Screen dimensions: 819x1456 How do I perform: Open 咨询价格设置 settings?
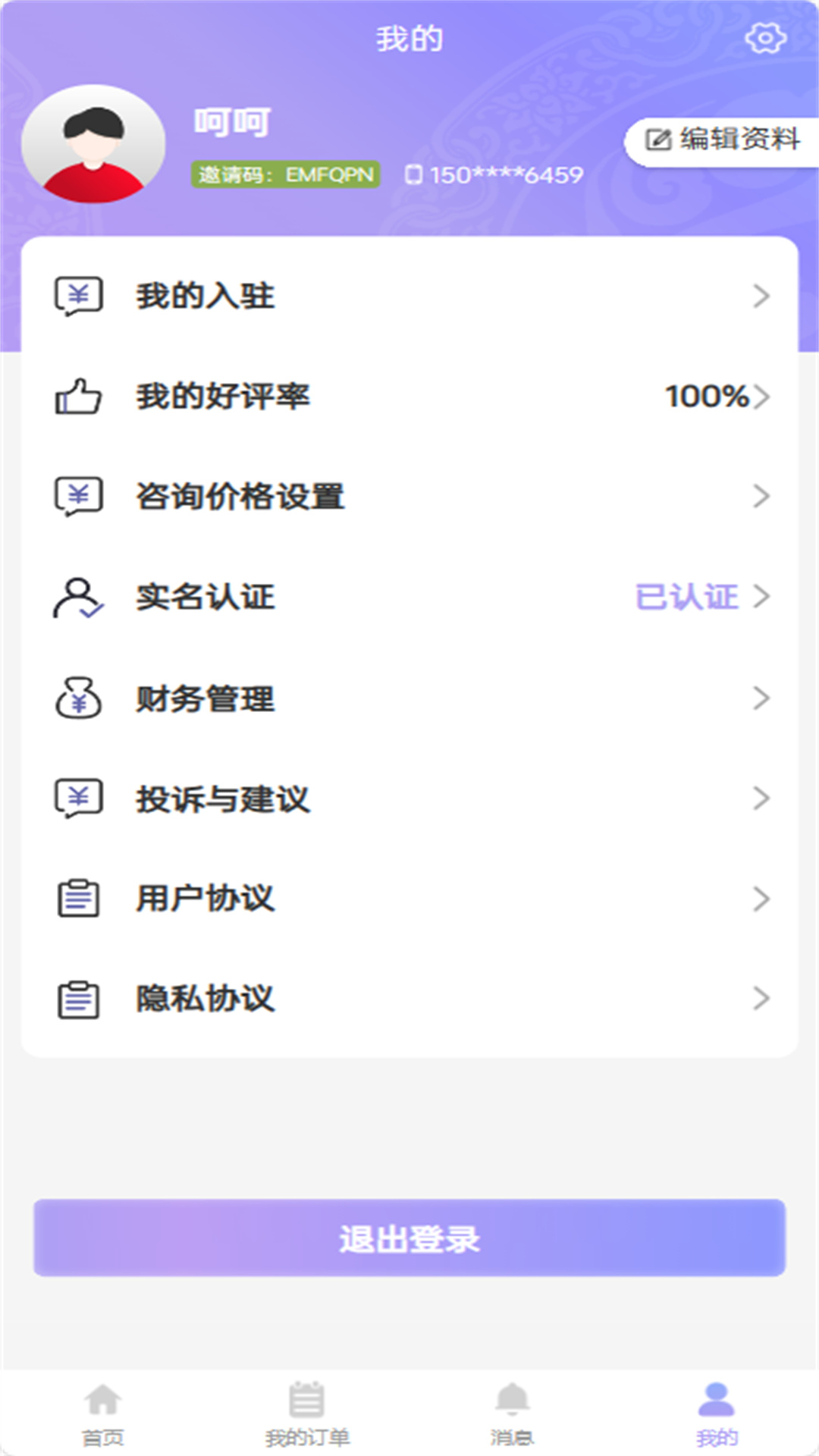pyautogui.click(x=409, y=497)
